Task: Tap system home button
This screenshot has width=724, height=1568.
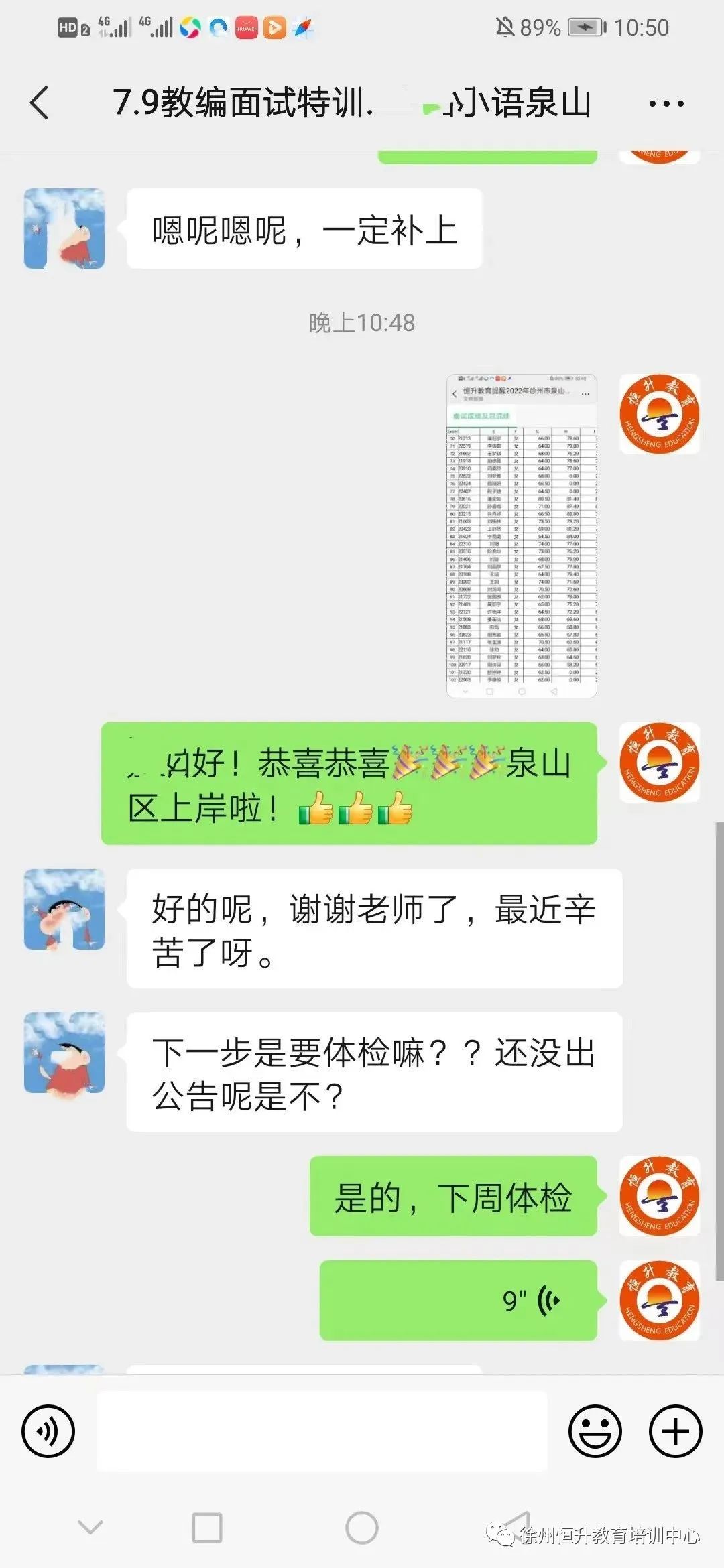Action: (x=362, y=1528)
